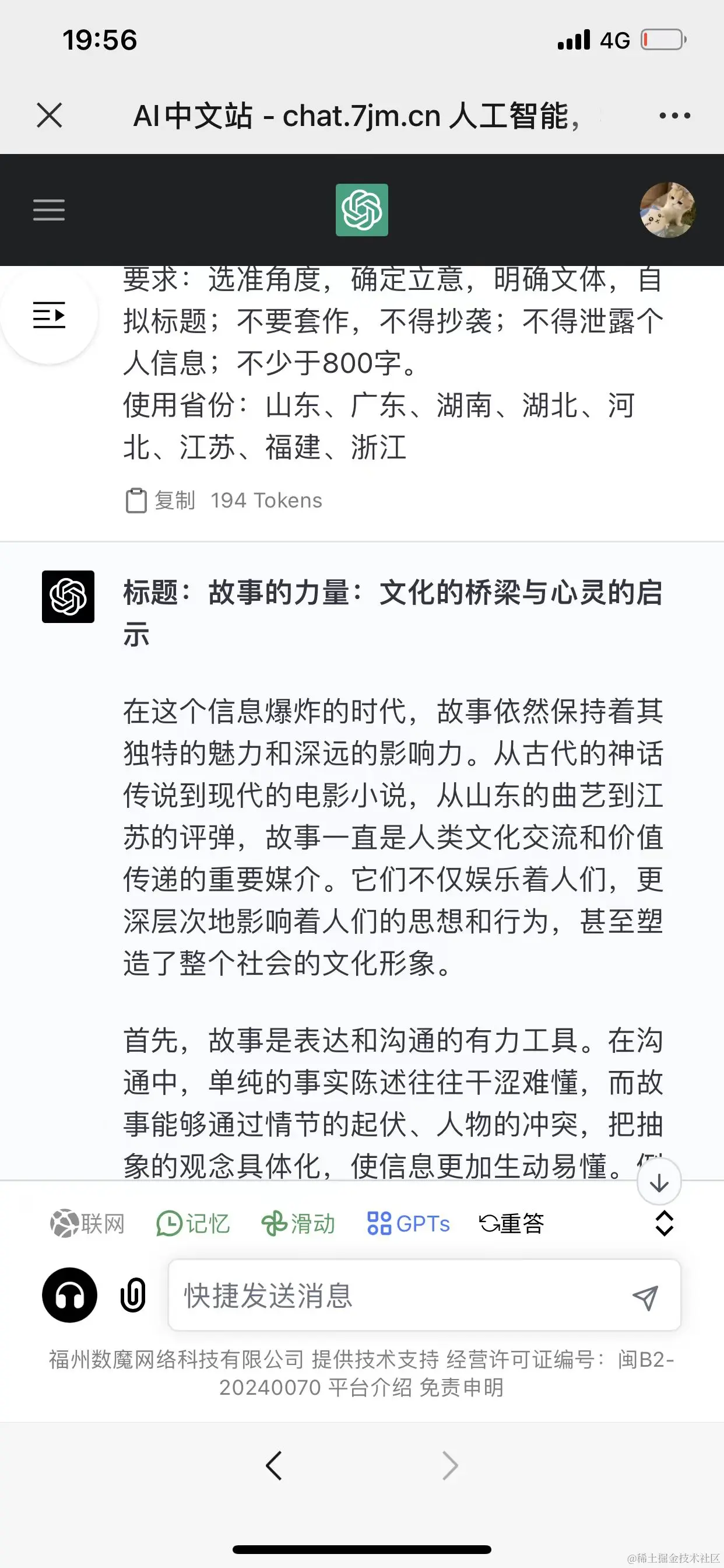Regenerate the answer with 重答
The image size is (724, 1568).
coord(512,1223)
